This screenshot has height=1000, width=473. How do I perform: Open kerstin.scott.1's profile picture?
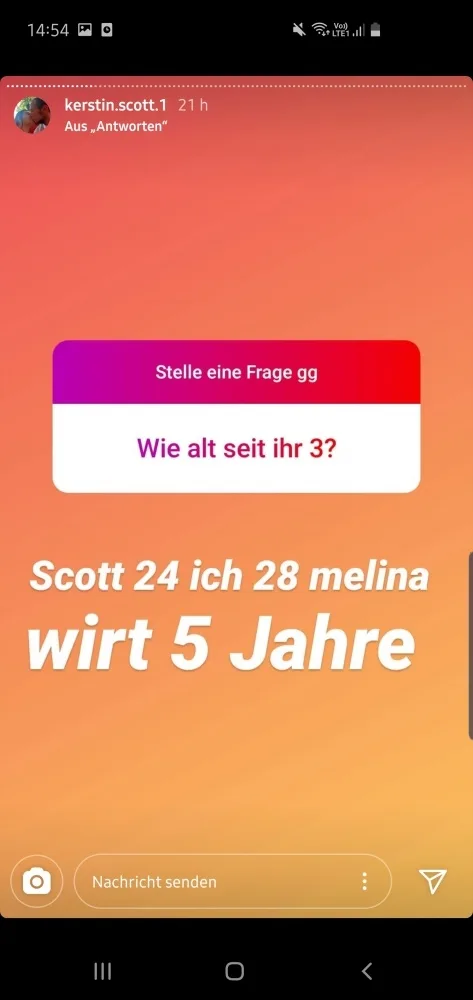point(32,115)
